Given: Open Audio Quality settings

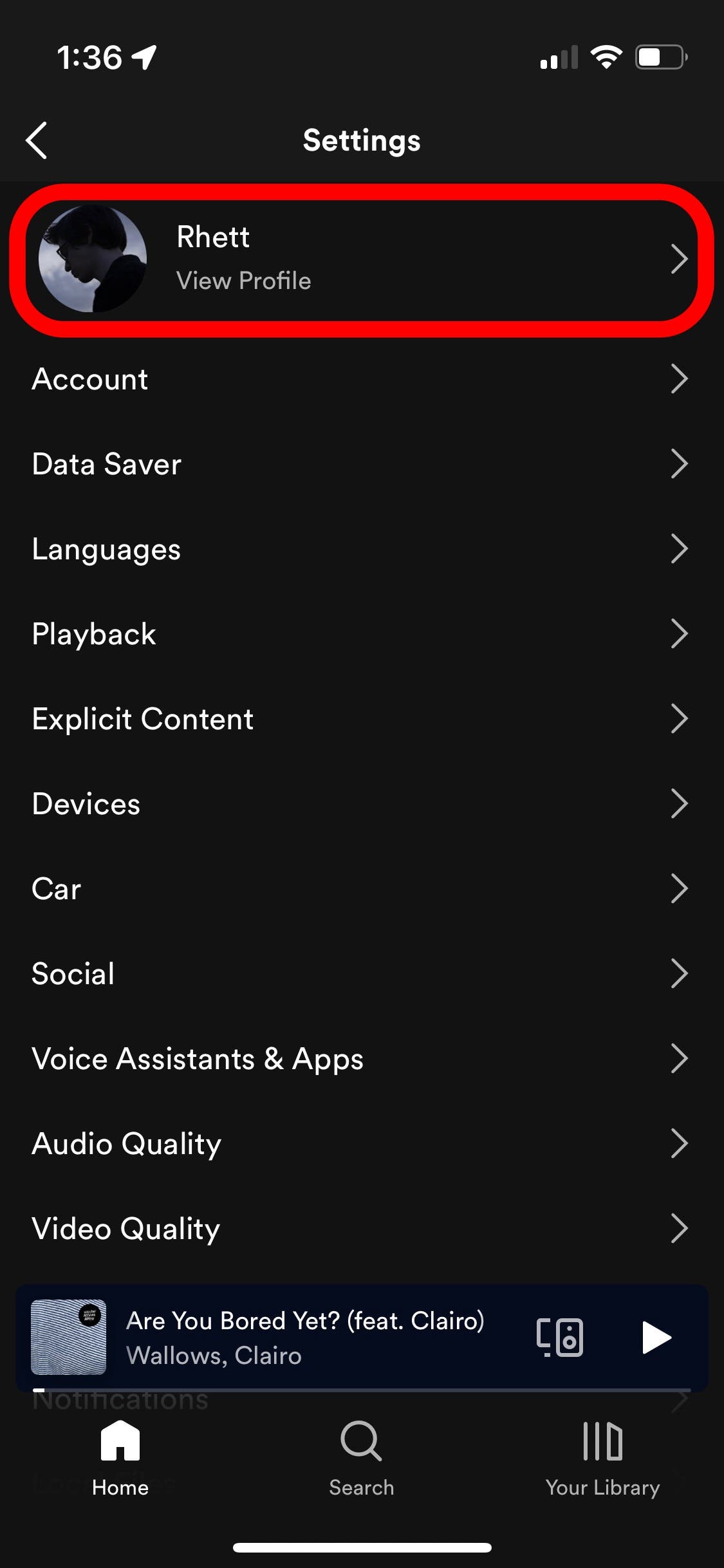Looking at the screenshot, I should coord(360,1143).
